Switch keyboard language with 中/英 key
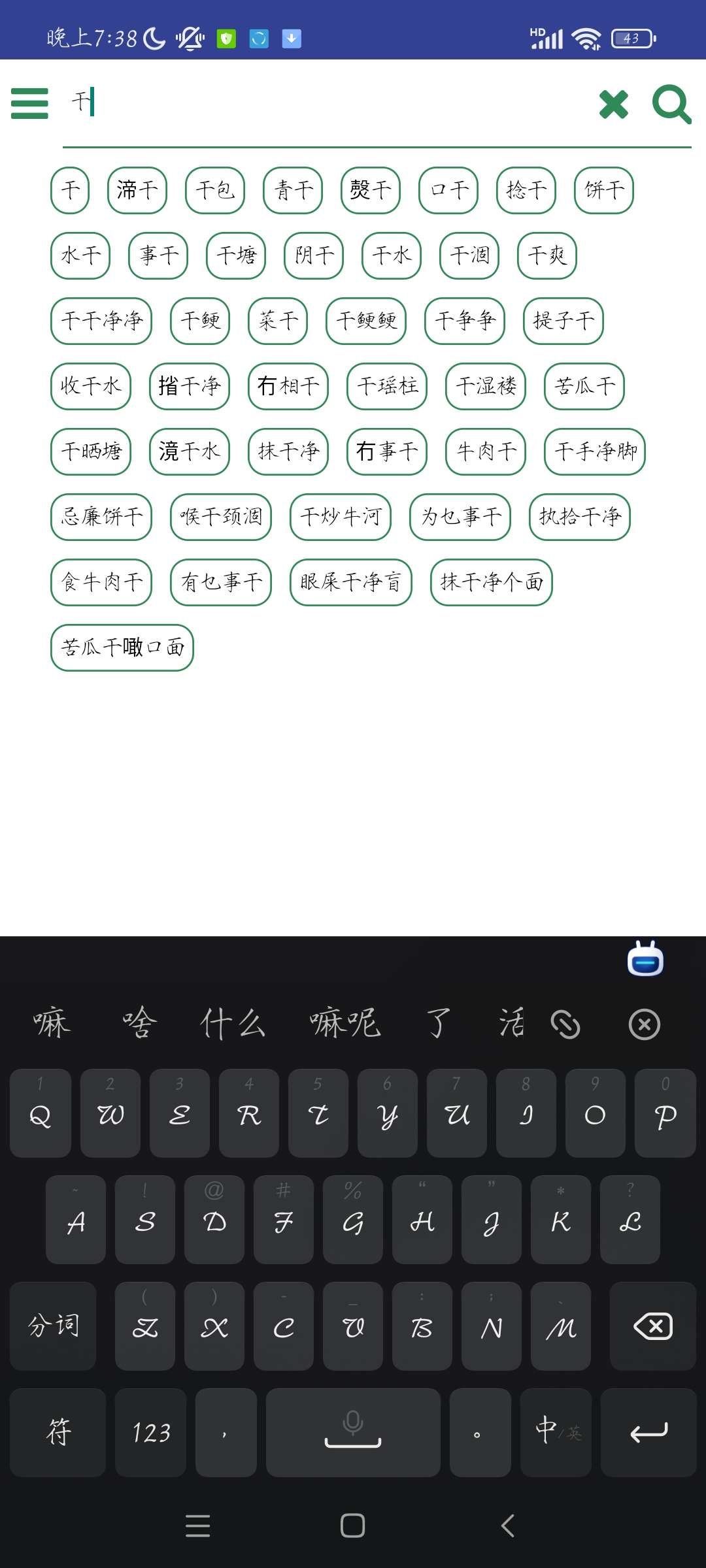The height and width of the screenshot is (1568, 706). coord(556,1432)
